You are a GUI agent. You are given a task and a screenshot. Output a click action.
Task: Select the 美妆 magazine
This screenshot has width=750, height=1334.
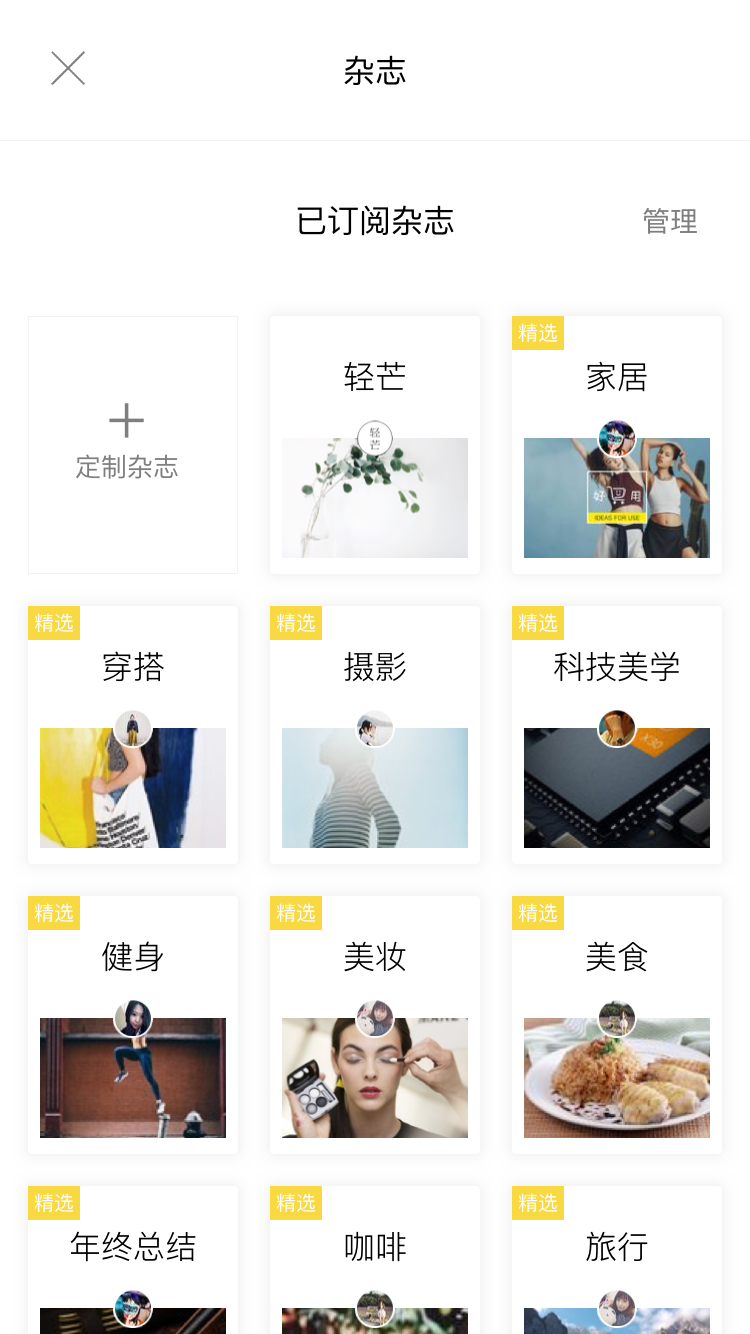coord(375,1025)
